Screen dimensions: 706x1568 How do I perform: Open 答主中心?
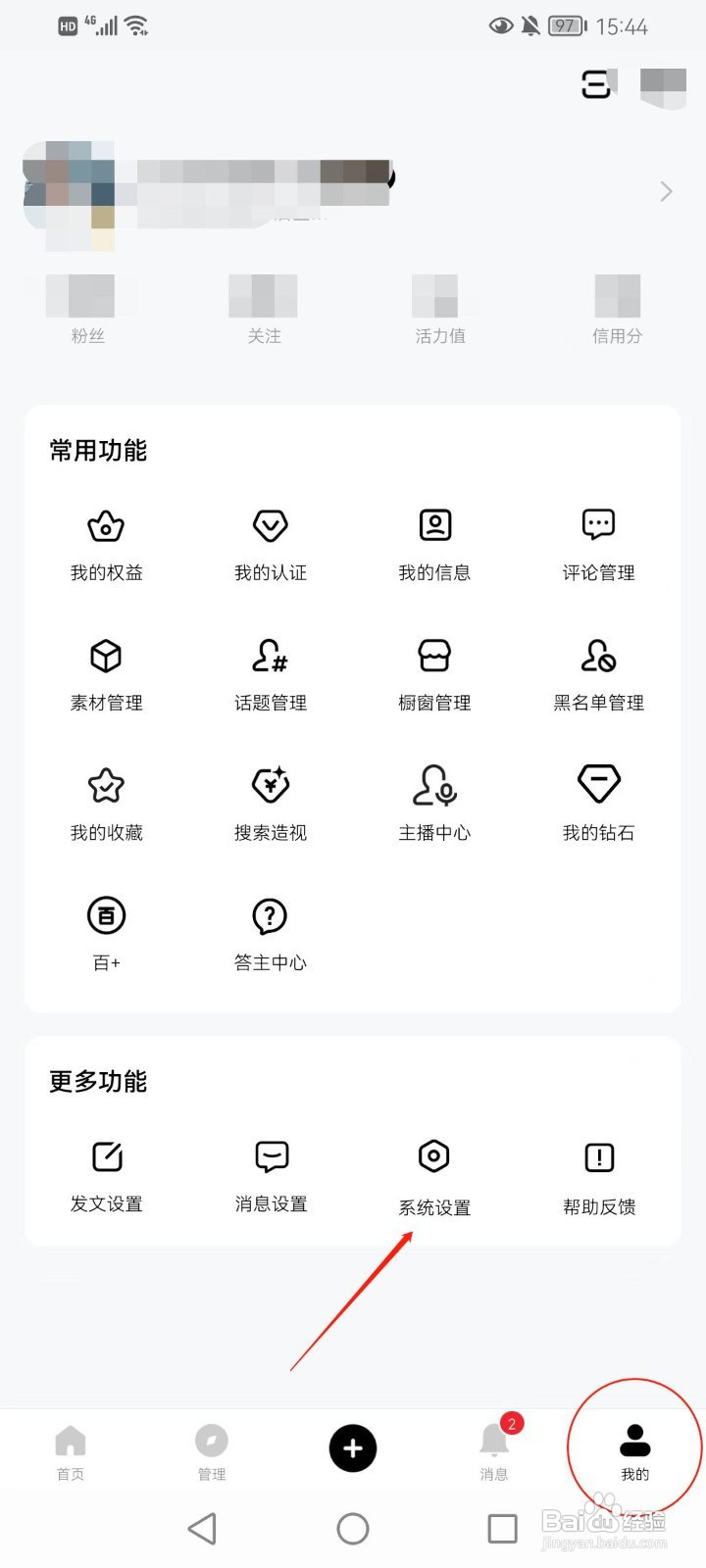pos(270,934)
